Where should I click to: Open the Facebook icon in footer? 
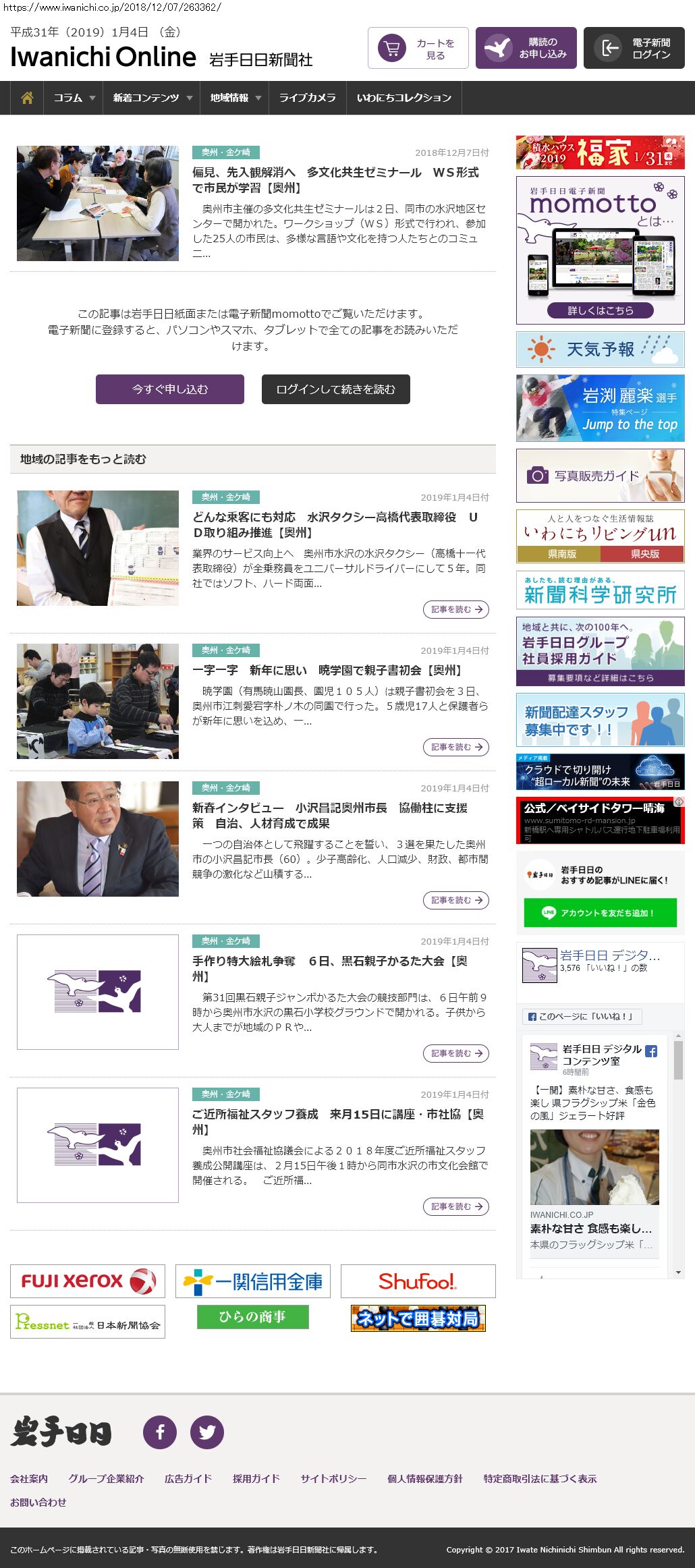tap(160, 1432)
